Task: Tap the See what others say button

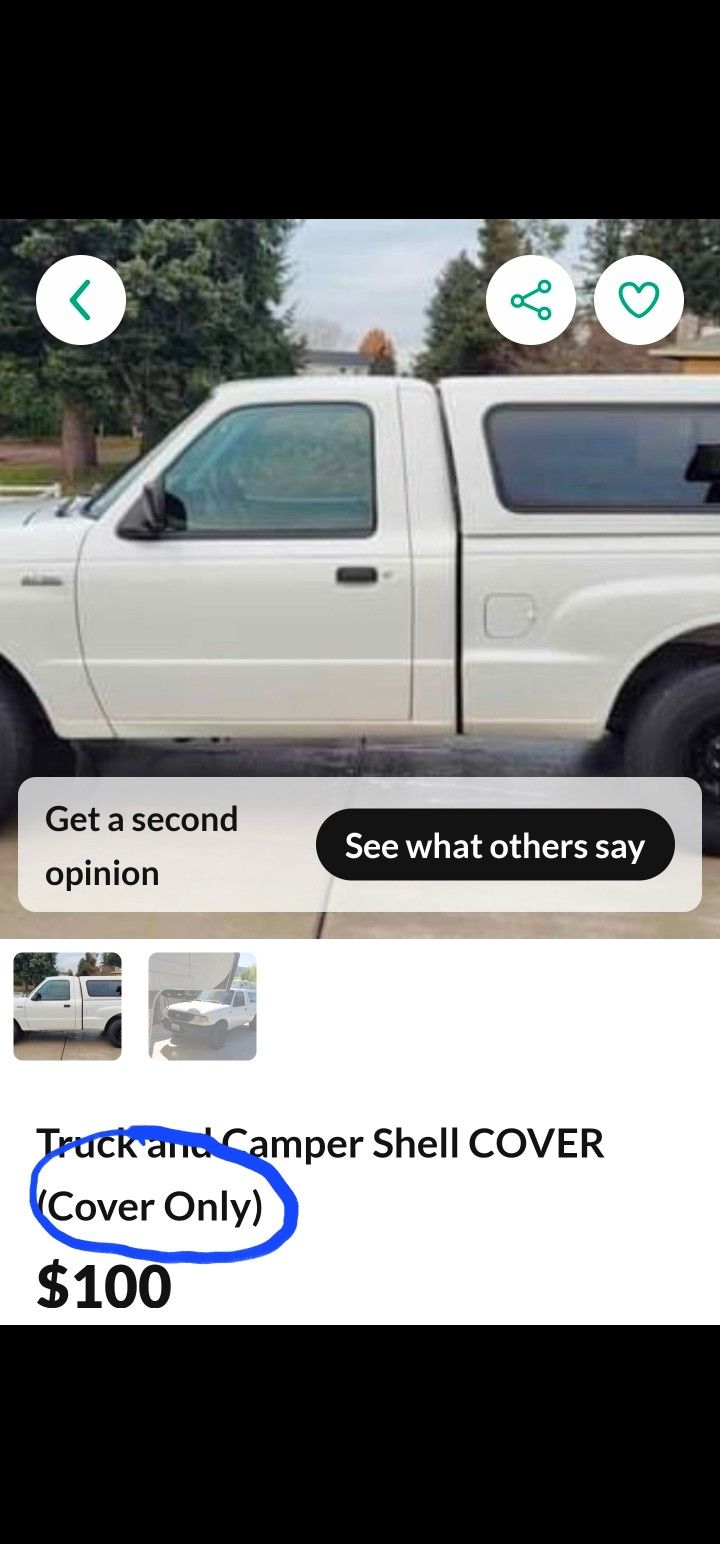Action: tap(495, 844)
